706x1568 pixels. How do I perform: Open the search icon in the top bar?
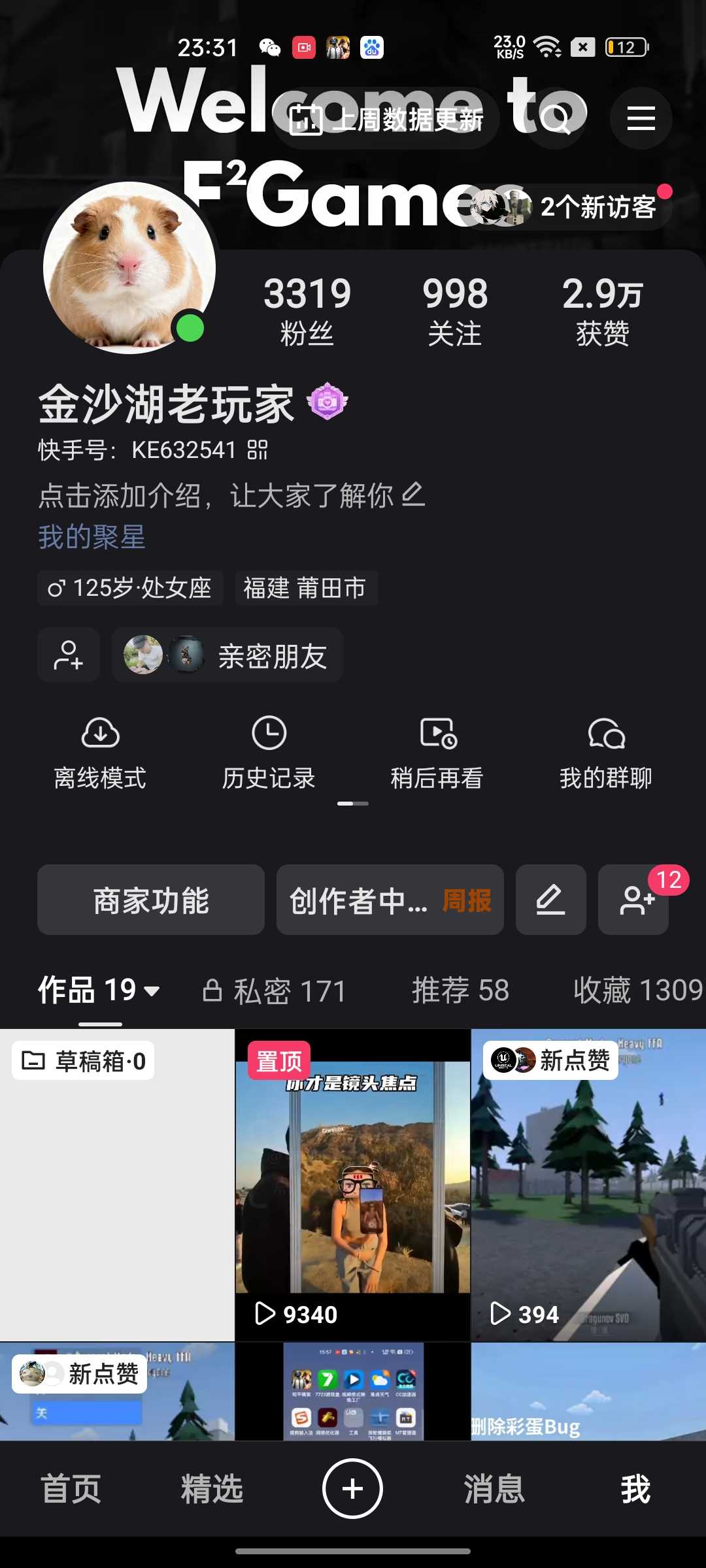click(556, 118)
